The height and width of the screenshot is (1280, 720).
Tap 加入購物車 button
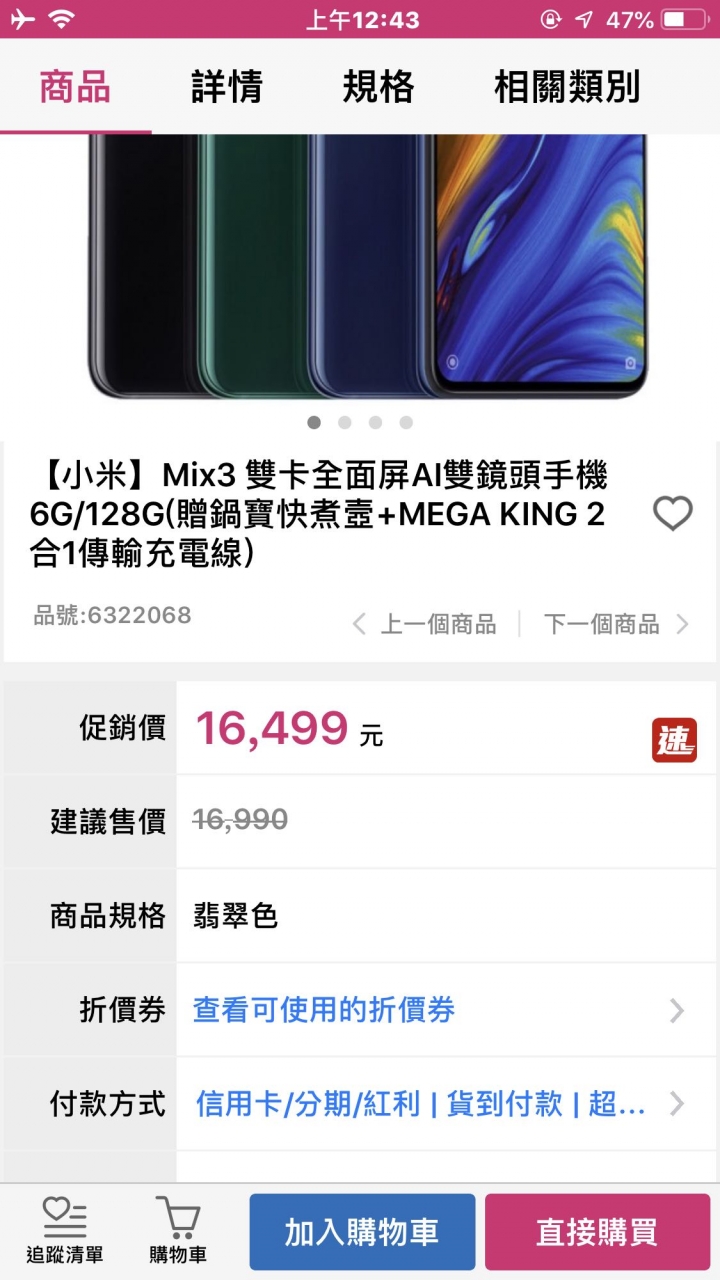click(362, 1232)
